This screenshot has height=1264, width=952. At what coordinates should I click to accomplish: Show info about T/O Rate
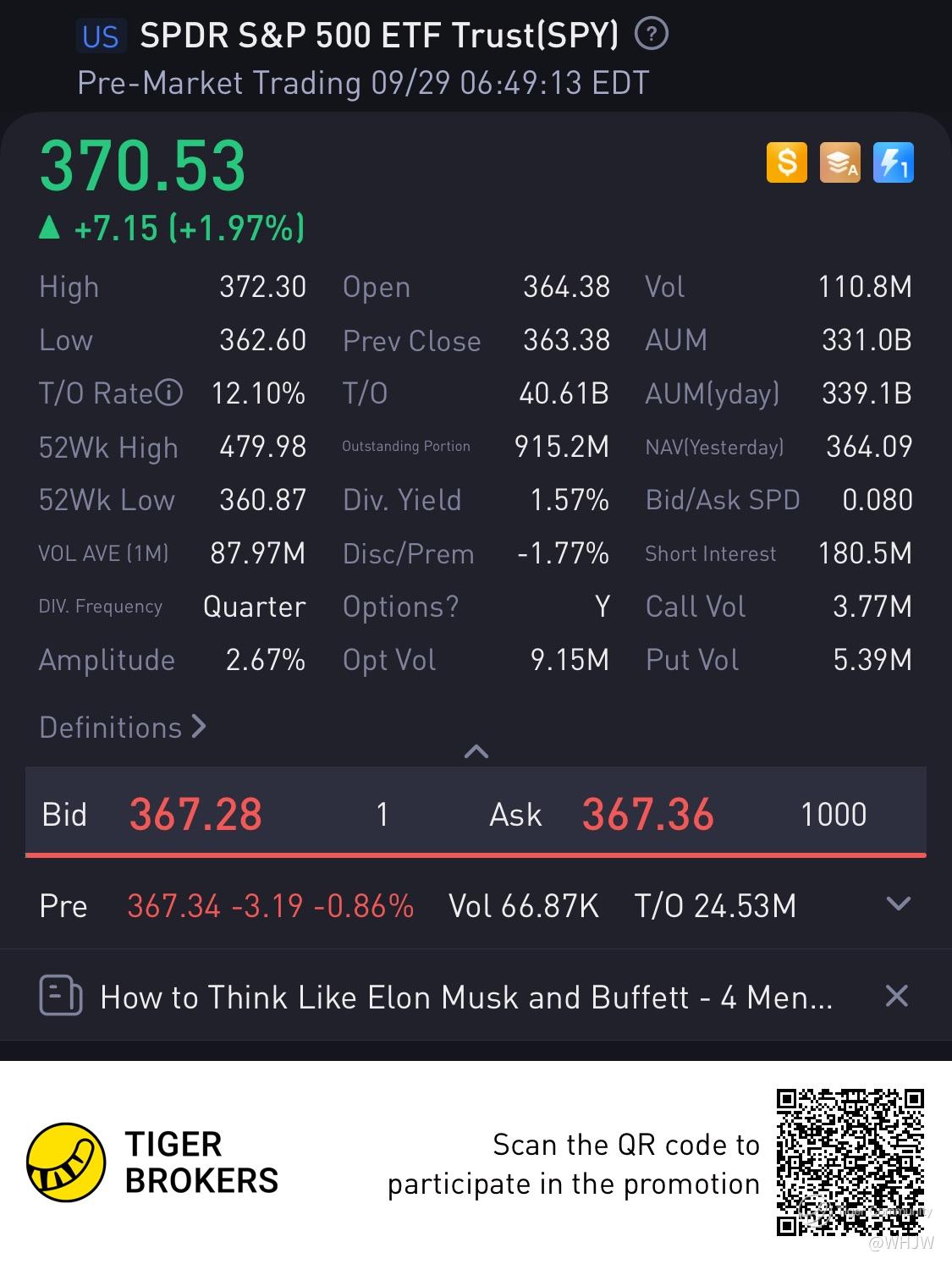169,393
